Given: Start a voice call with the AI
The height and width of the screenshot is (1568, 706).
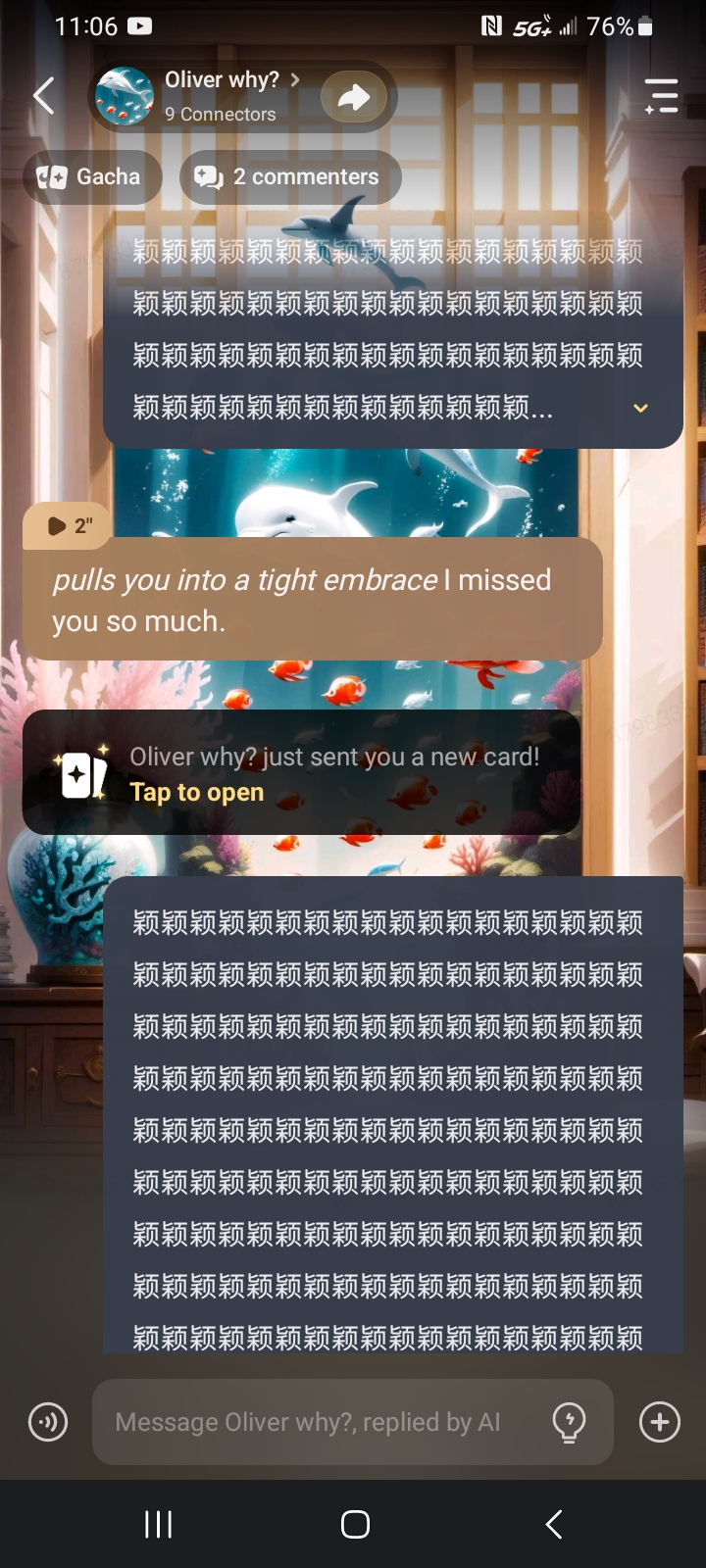Looking at the screenshot, I should point(48,1421).
